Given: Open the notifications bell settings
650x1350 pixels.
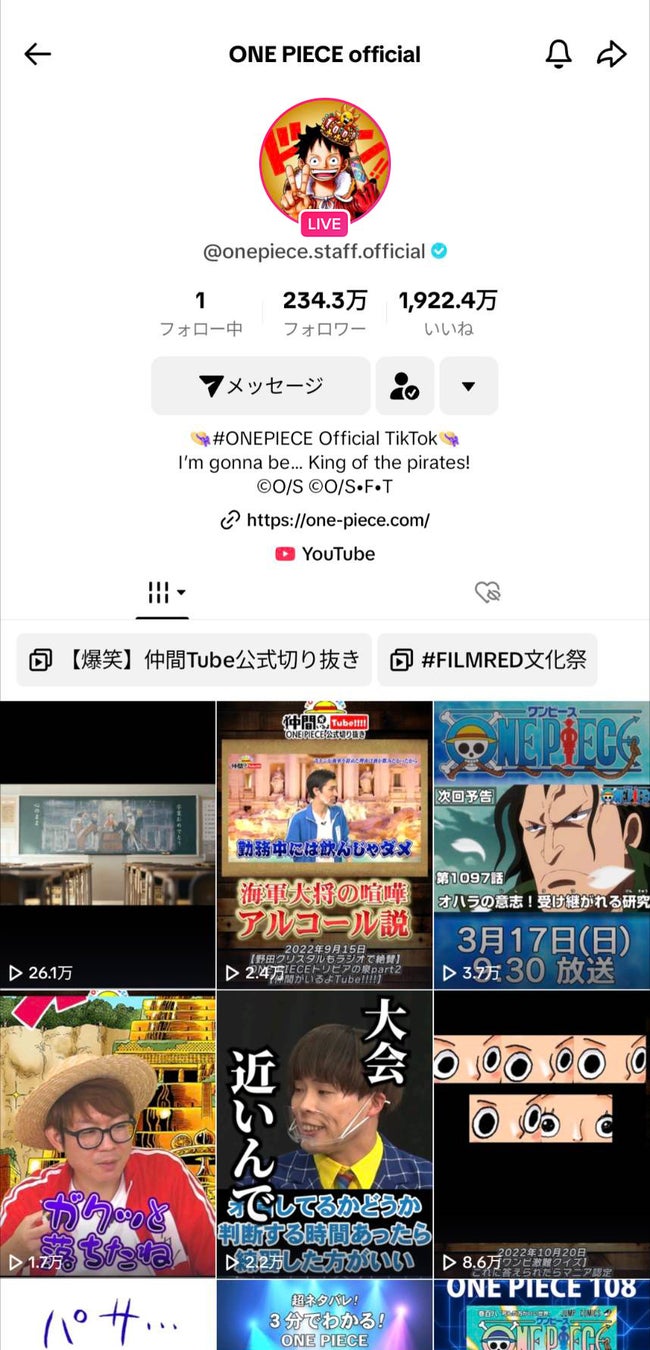Looking at the screenshot, I should [x=558, y=54].
